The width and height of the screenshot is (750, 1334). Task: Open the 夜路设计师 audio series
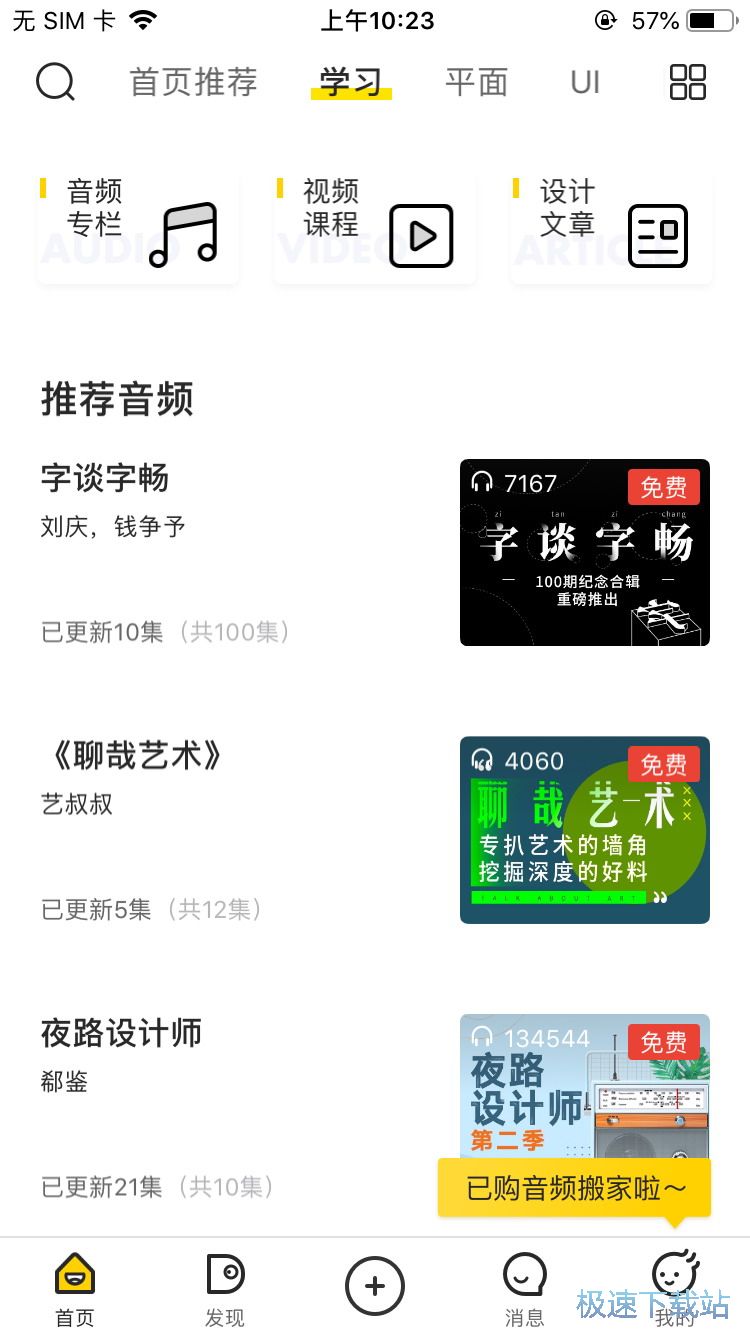click(121, 1033)
